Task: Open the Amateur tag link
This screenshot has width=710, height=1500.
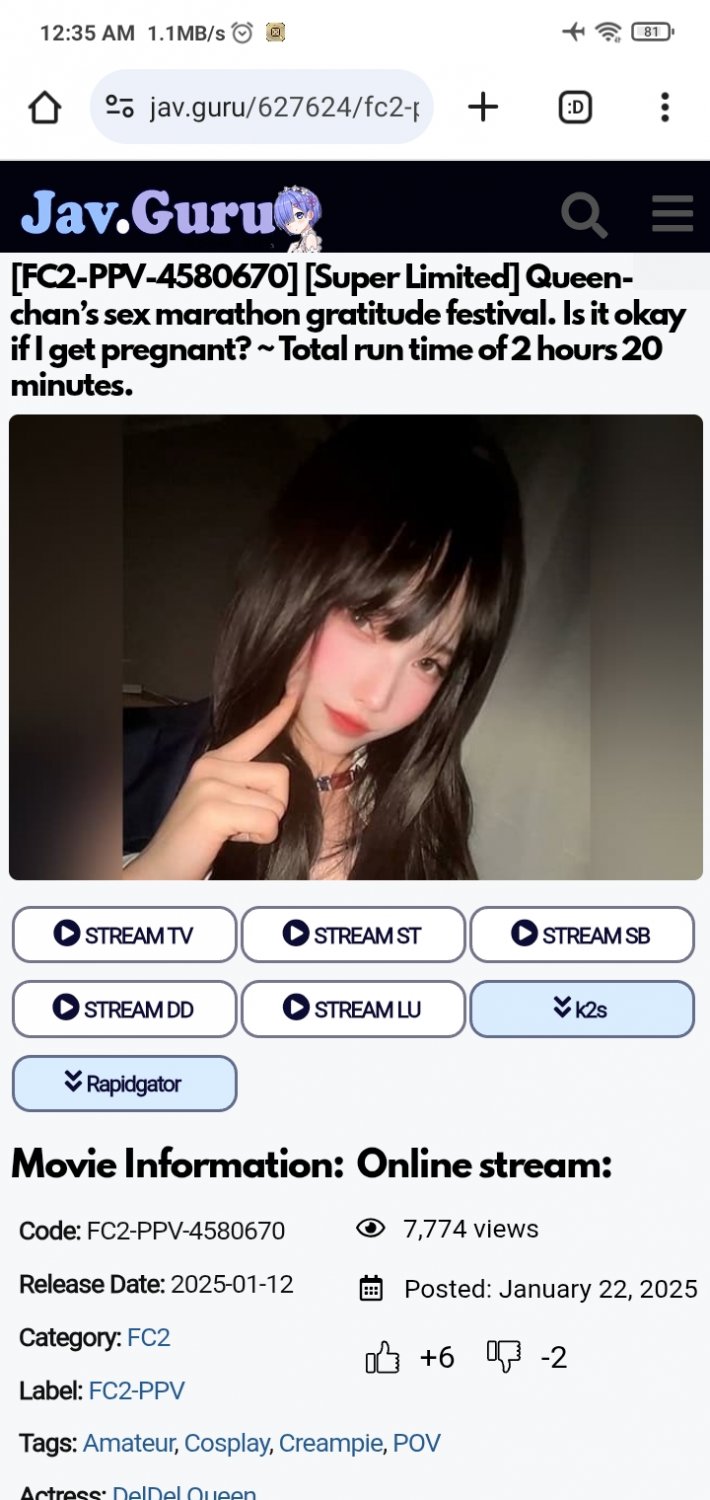Action: (x=129, y=1444)
